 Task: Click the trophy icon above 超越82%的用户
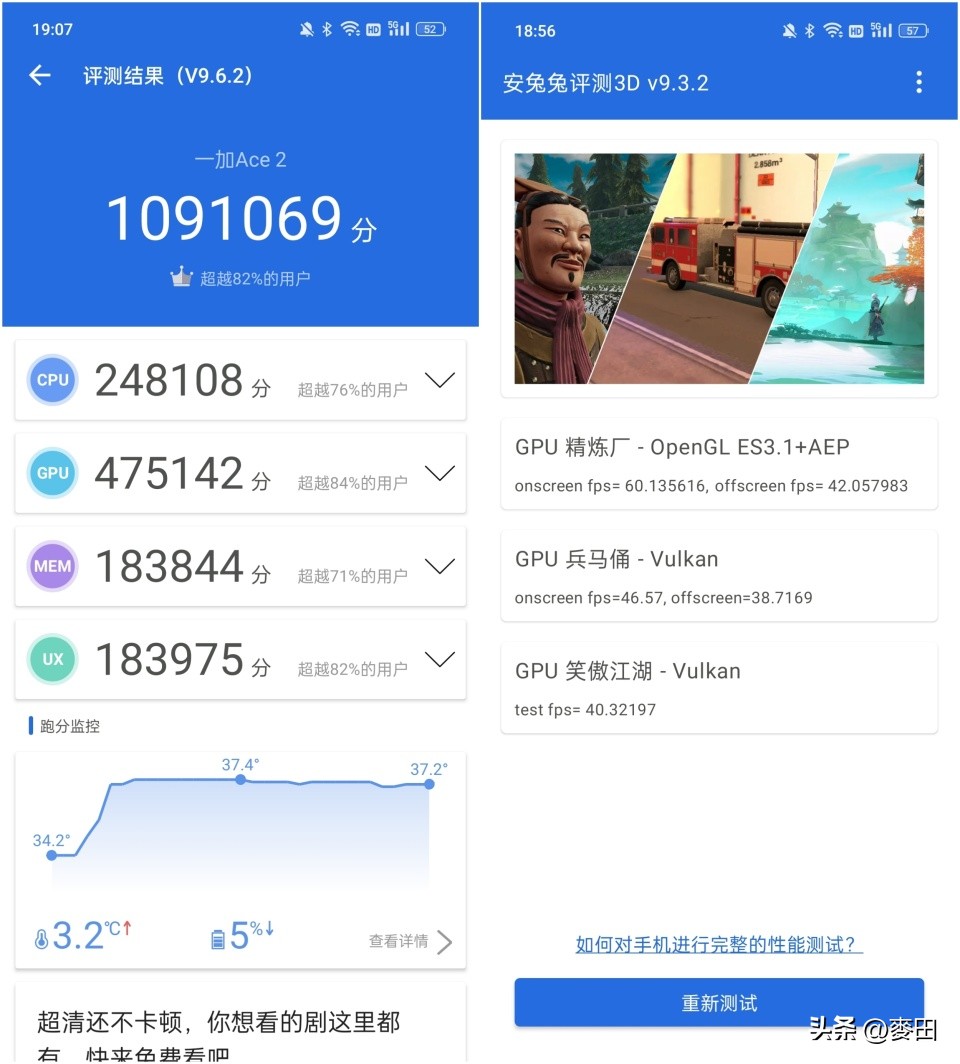pyautogui.click(x=181, y=278)
